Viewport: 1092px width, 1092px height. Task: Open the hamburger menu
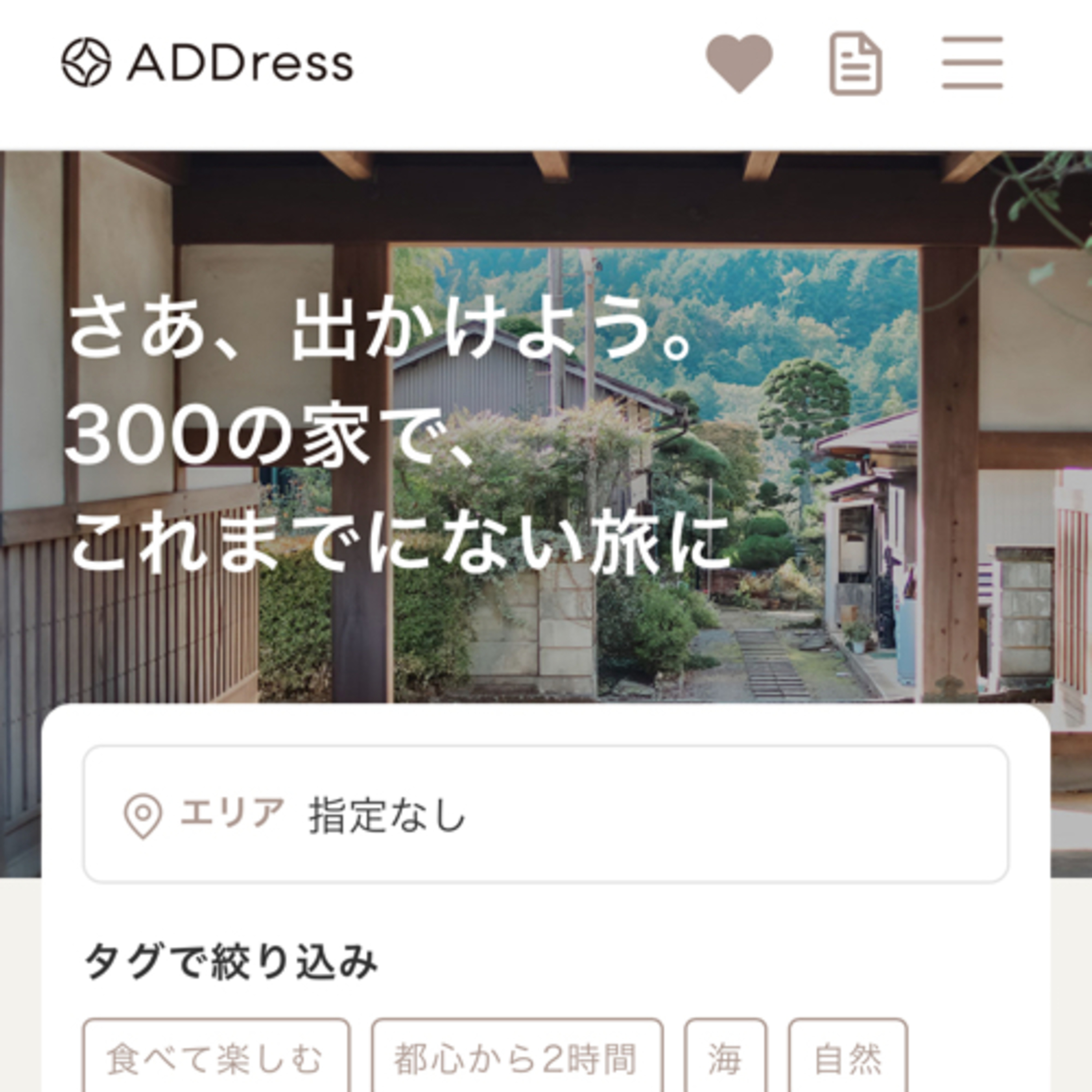(972, 63)
